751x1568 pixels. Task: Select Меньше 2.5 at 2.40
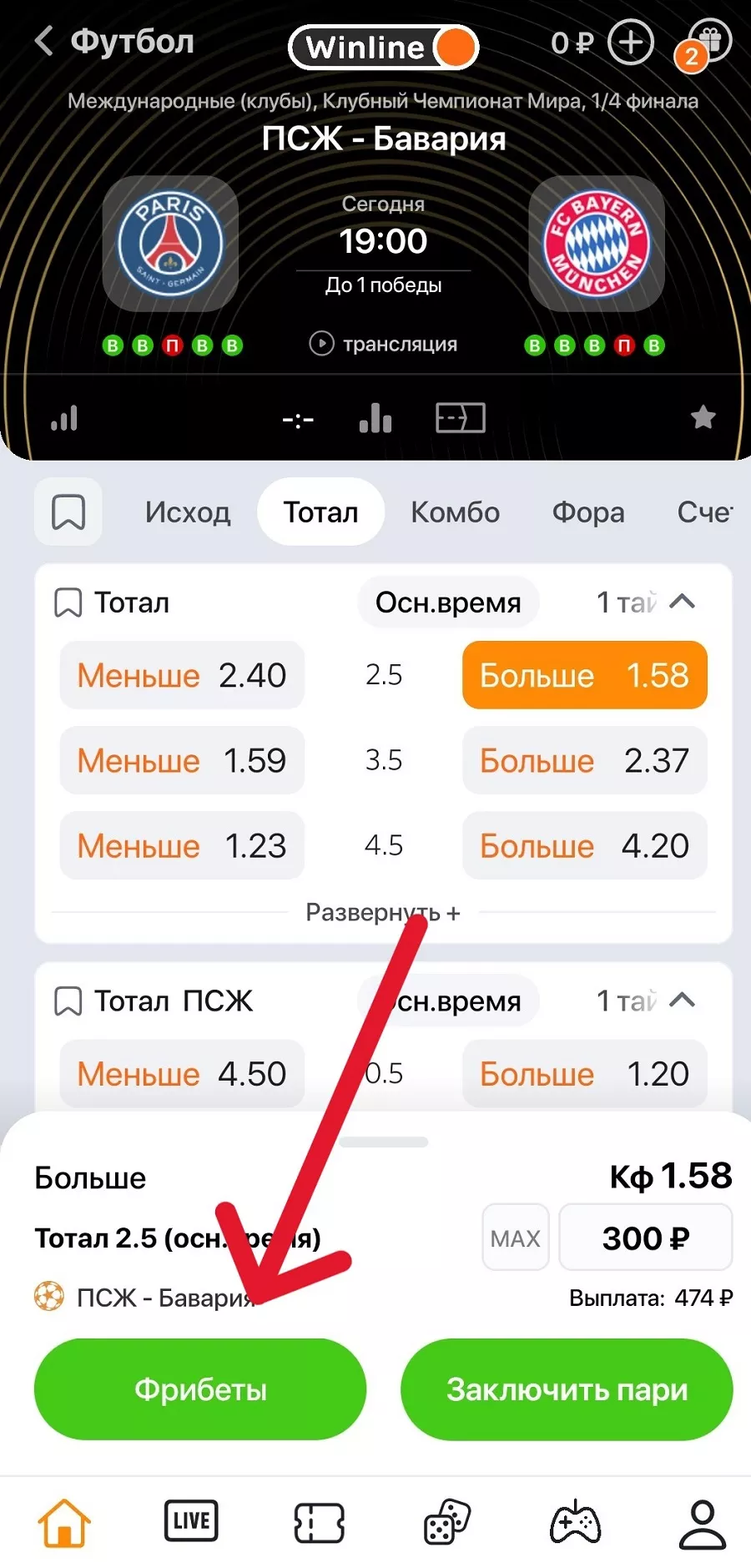tap(182, 675)
